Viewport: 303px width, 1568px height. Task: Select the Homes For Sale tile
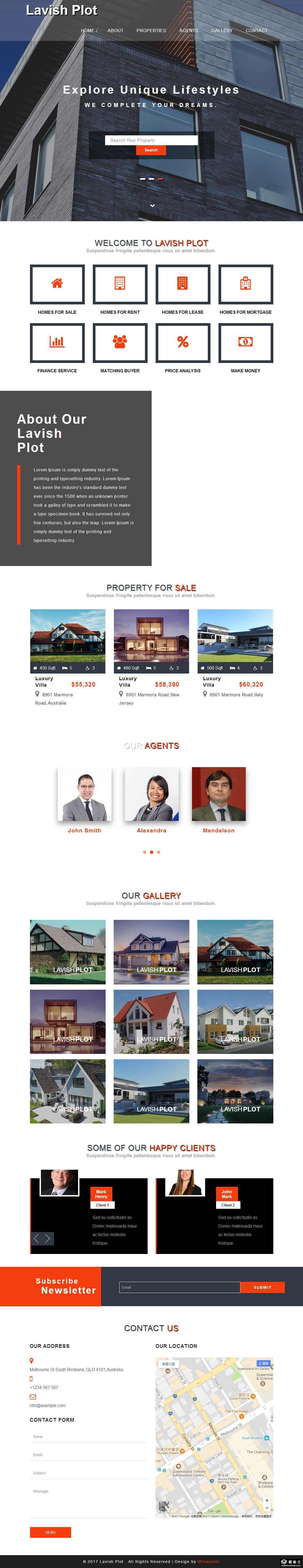57,284
